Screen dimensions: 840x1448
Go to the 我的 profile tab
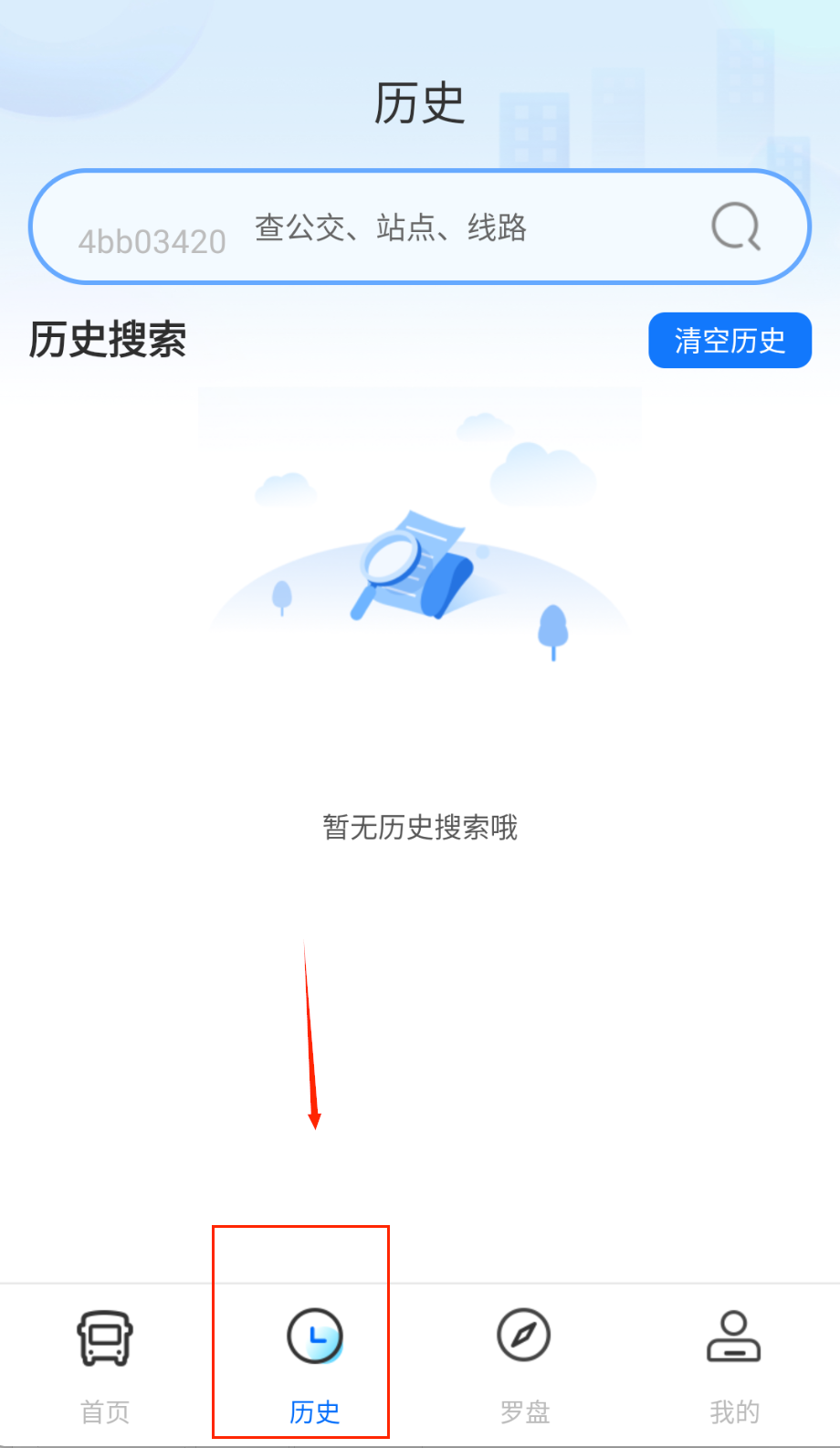coord(734,1363)
